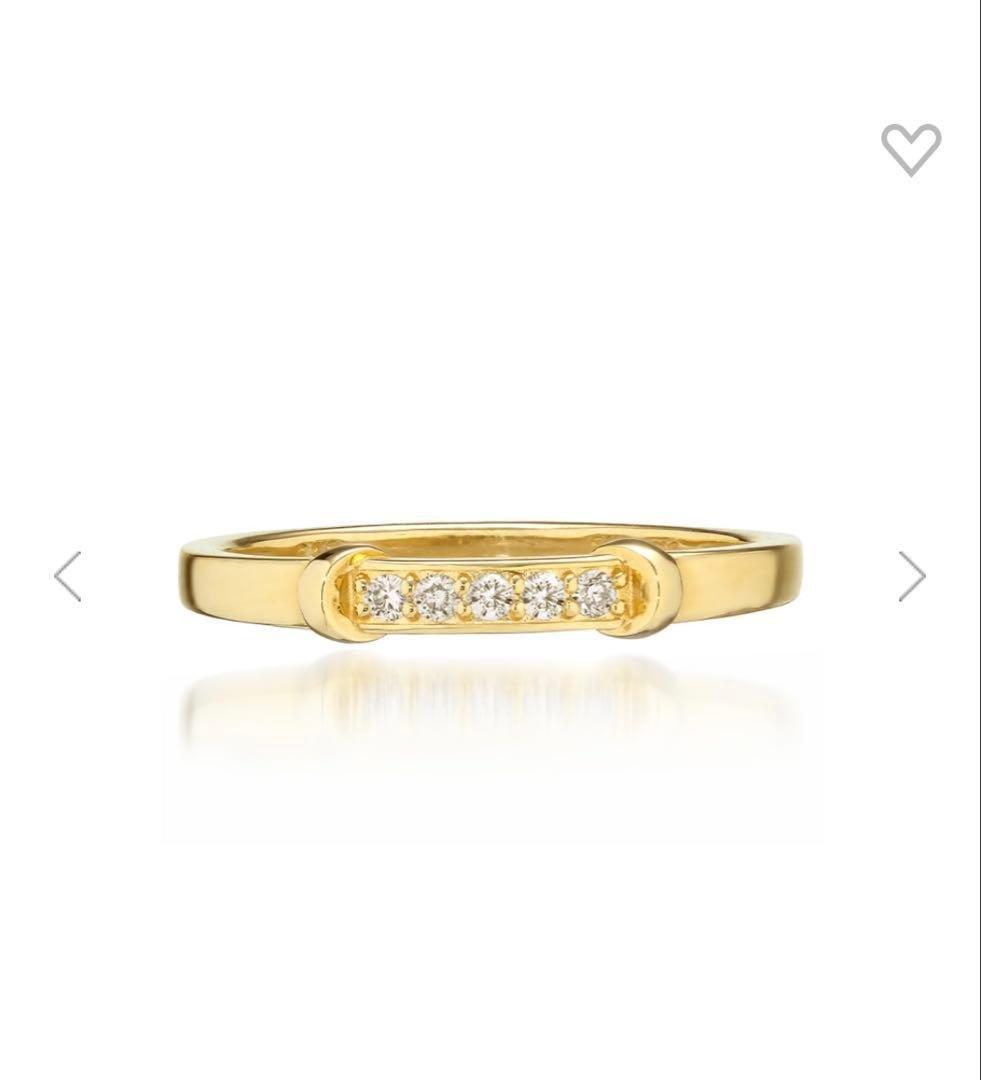Go back to the previous product image

click(68, 577)
